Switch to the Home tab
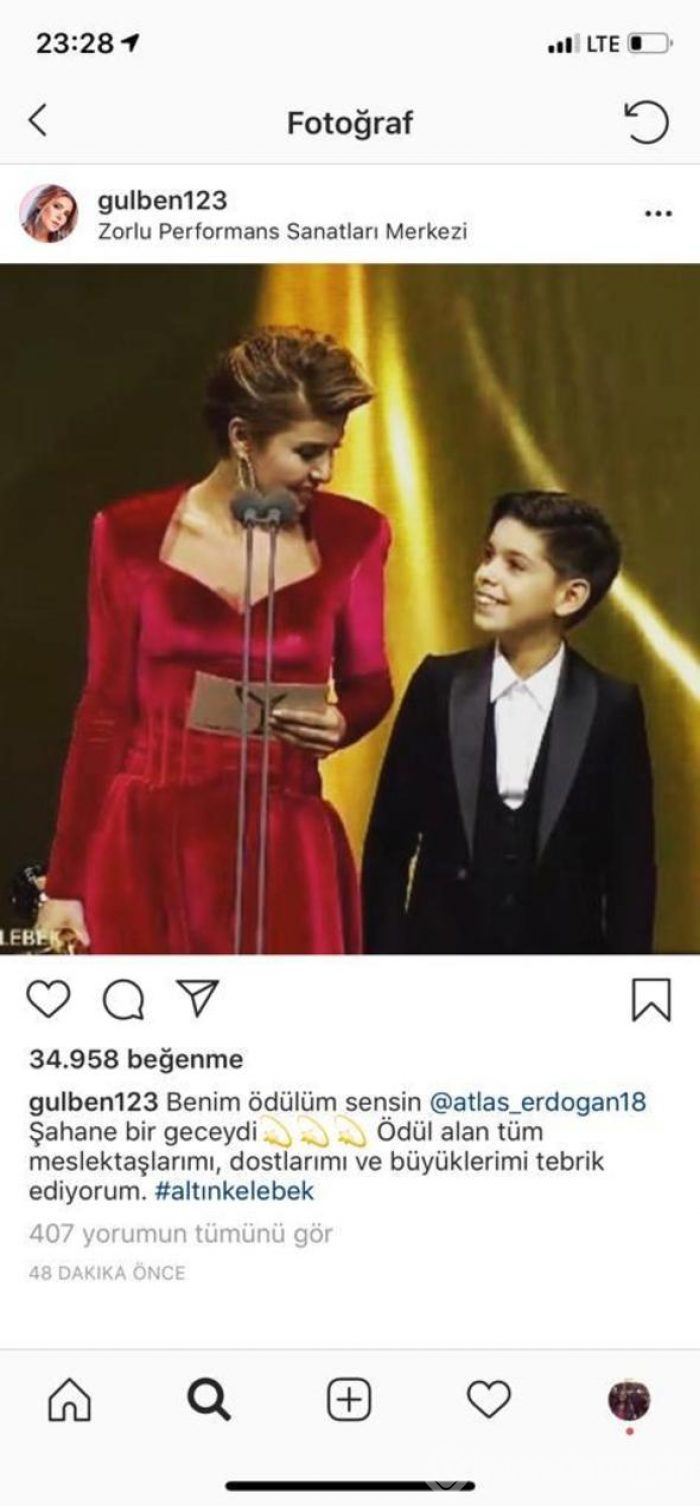This screenshot has width=700, height=1506. click(x=70, y=1400)
